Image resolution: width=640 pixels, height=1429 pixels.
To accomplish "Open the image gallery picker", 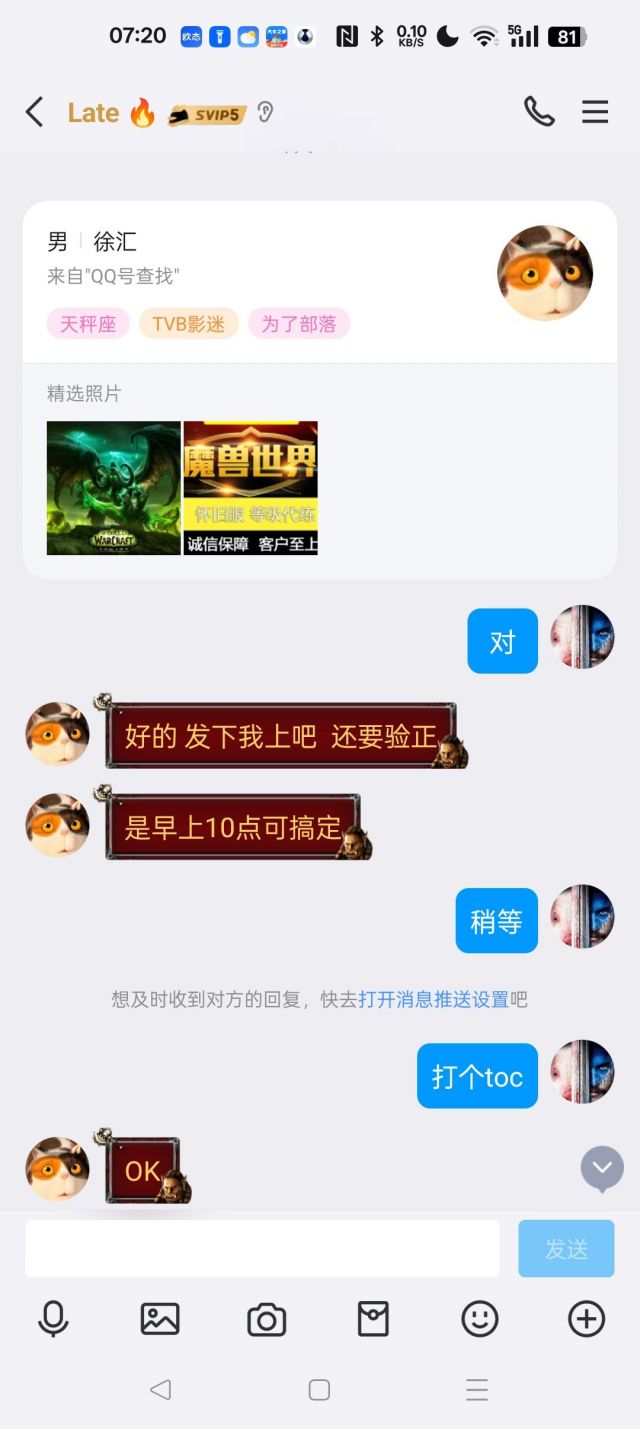I will pos(160,1319).
